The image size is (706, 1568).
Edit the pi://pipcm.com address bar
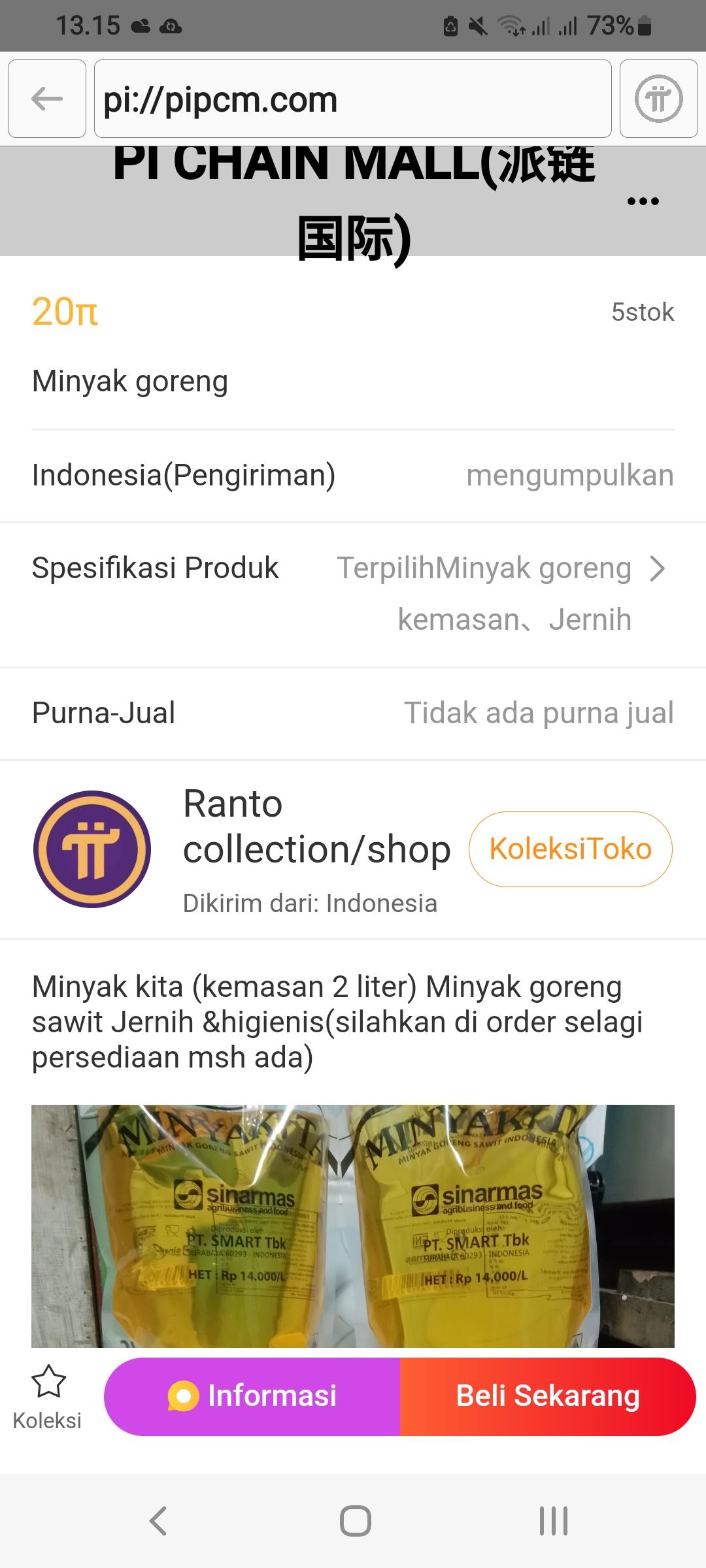pos(353,99)
